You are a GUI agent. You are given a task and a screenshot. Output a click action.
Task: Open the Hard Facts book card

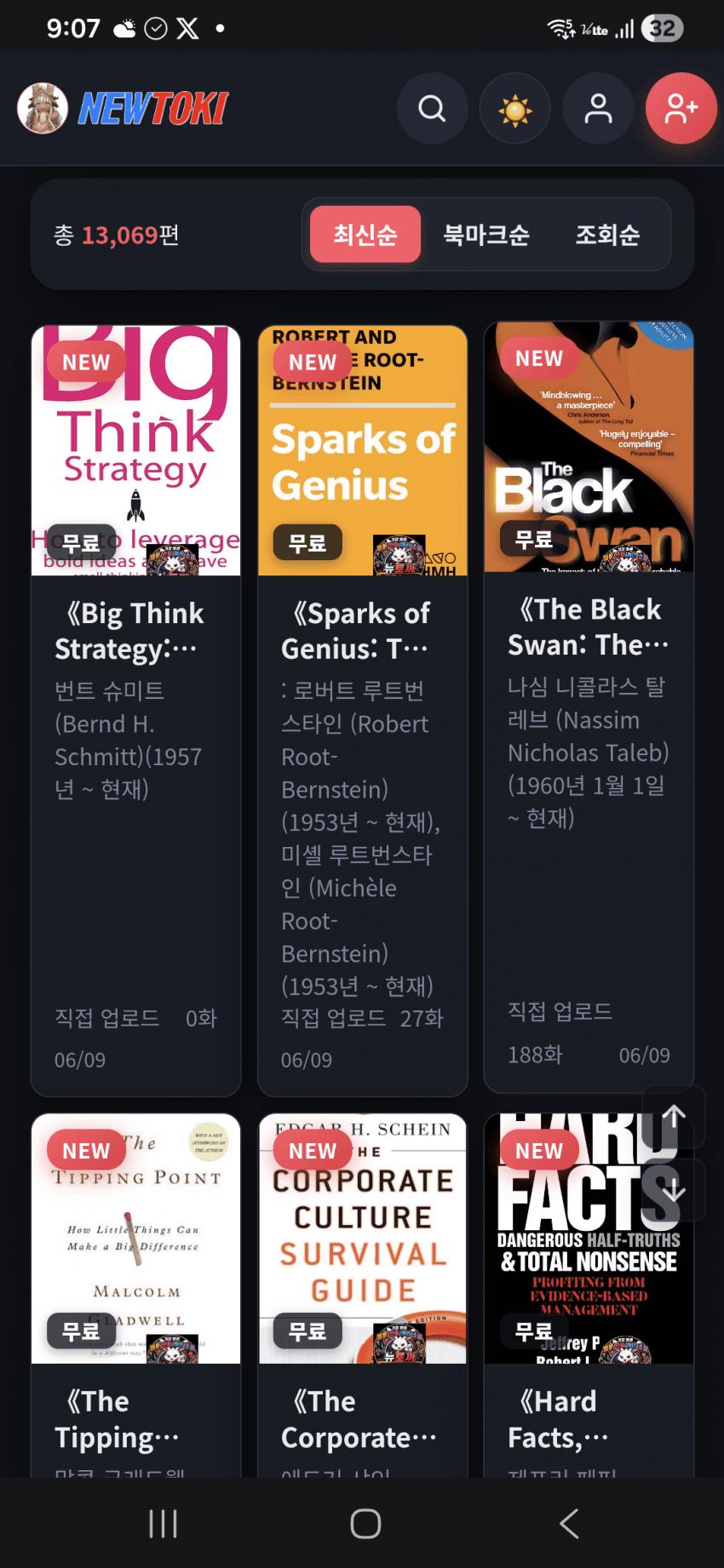pos(589,1294)
